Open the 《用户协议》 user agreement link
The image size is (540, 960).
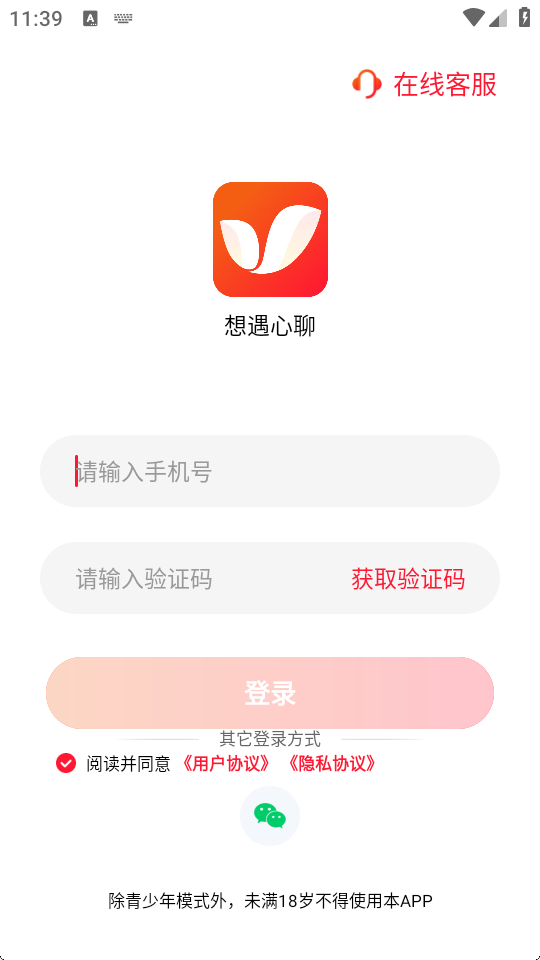(x=226, y=763)
